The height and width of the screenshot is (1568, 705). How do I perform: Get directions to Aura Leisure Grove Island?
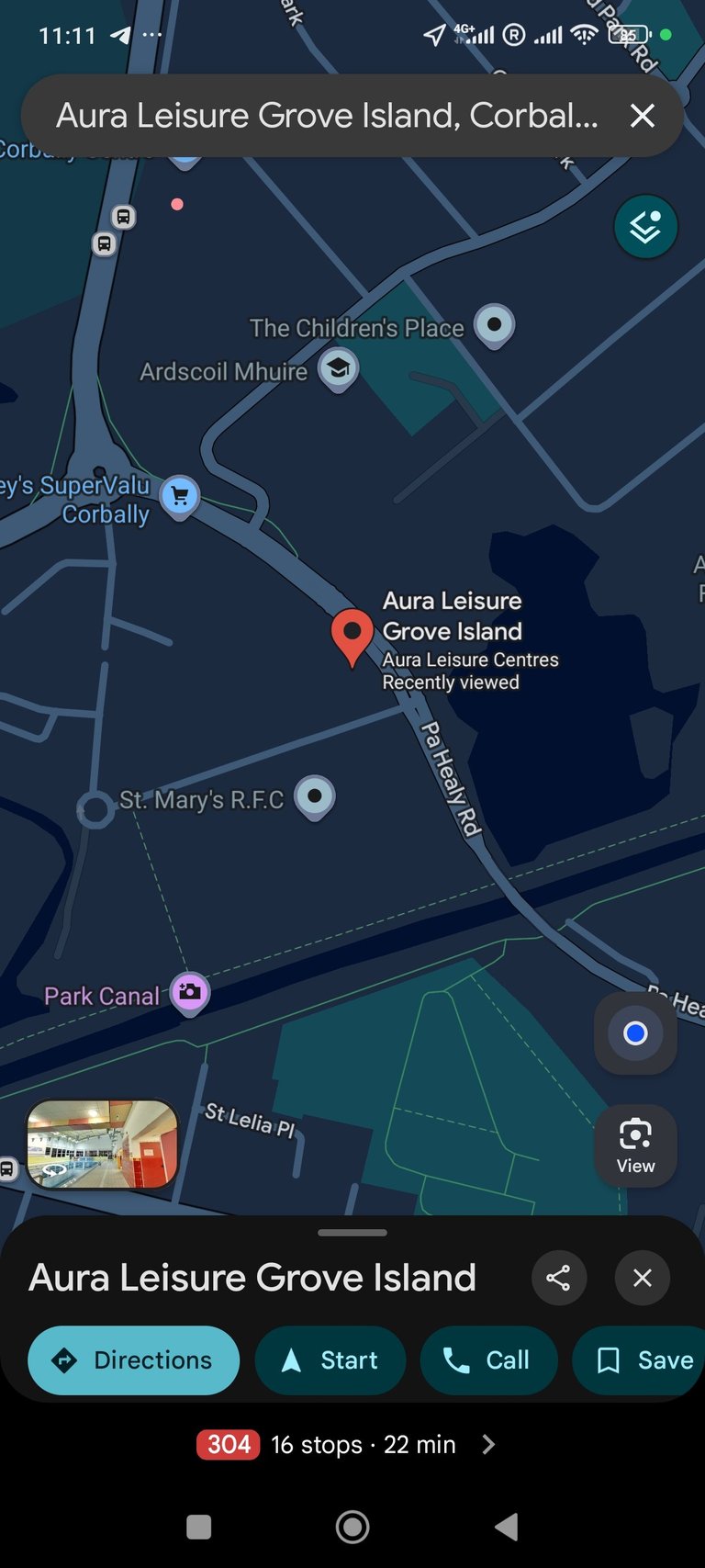pos(134,1360)
